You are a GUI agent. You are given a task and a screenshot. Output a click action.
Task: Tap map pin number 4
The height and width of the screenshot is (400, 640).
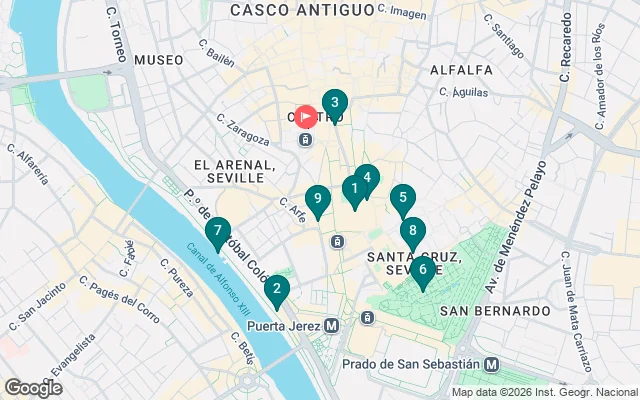click(x=367, y=178)
